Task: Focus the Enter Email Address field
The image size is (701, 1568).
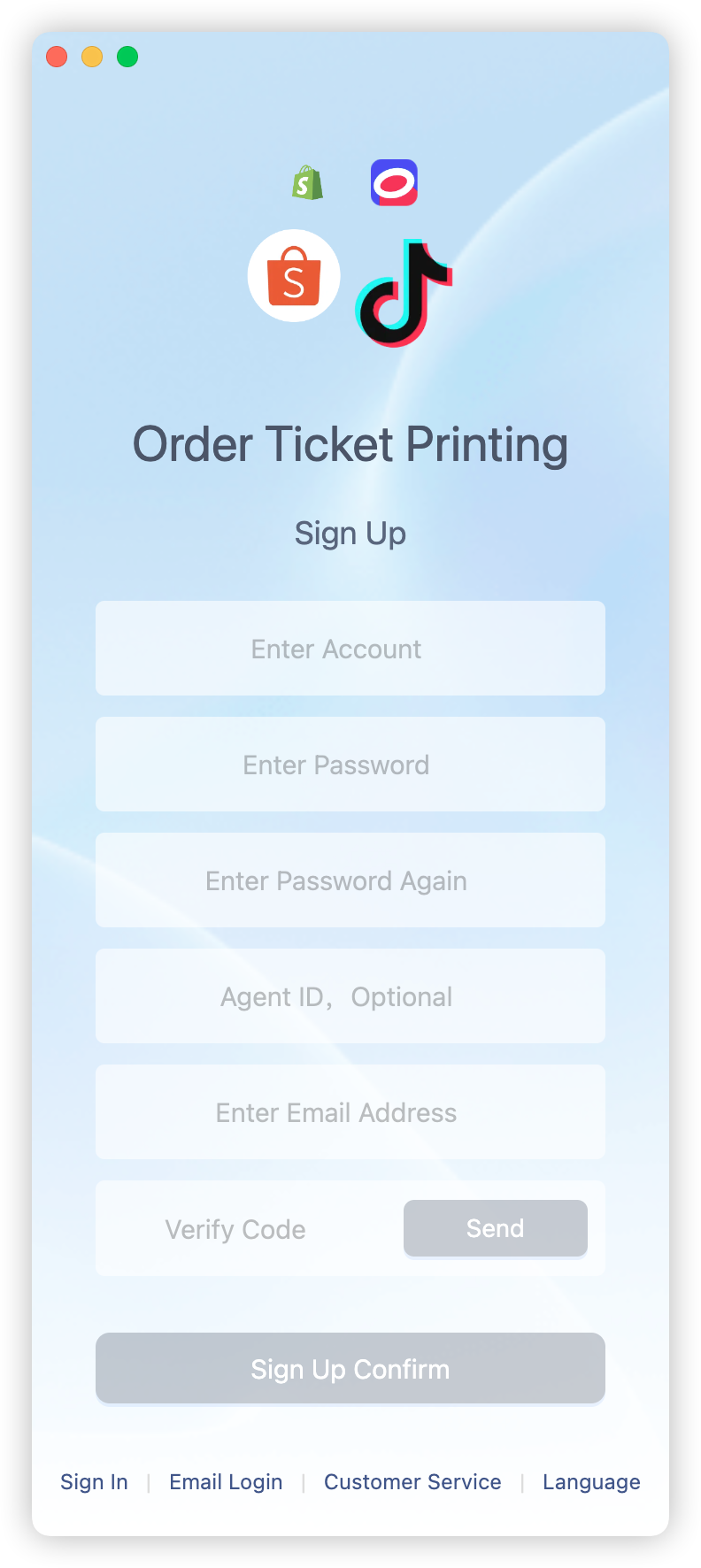Action: (350, 1112)
